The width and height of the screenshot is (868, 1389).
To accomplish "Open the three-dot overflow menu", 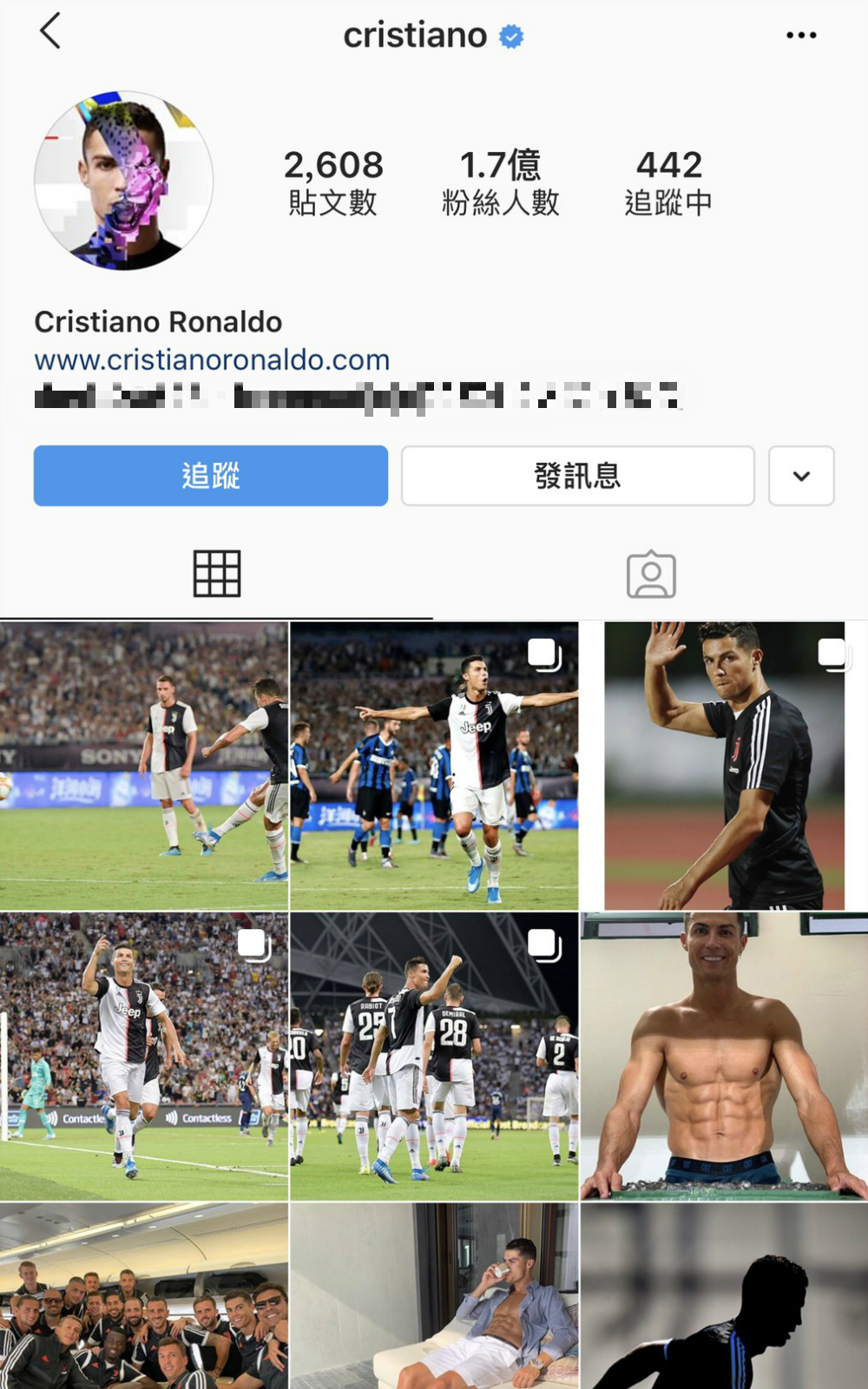I will [x=800, y=36].
